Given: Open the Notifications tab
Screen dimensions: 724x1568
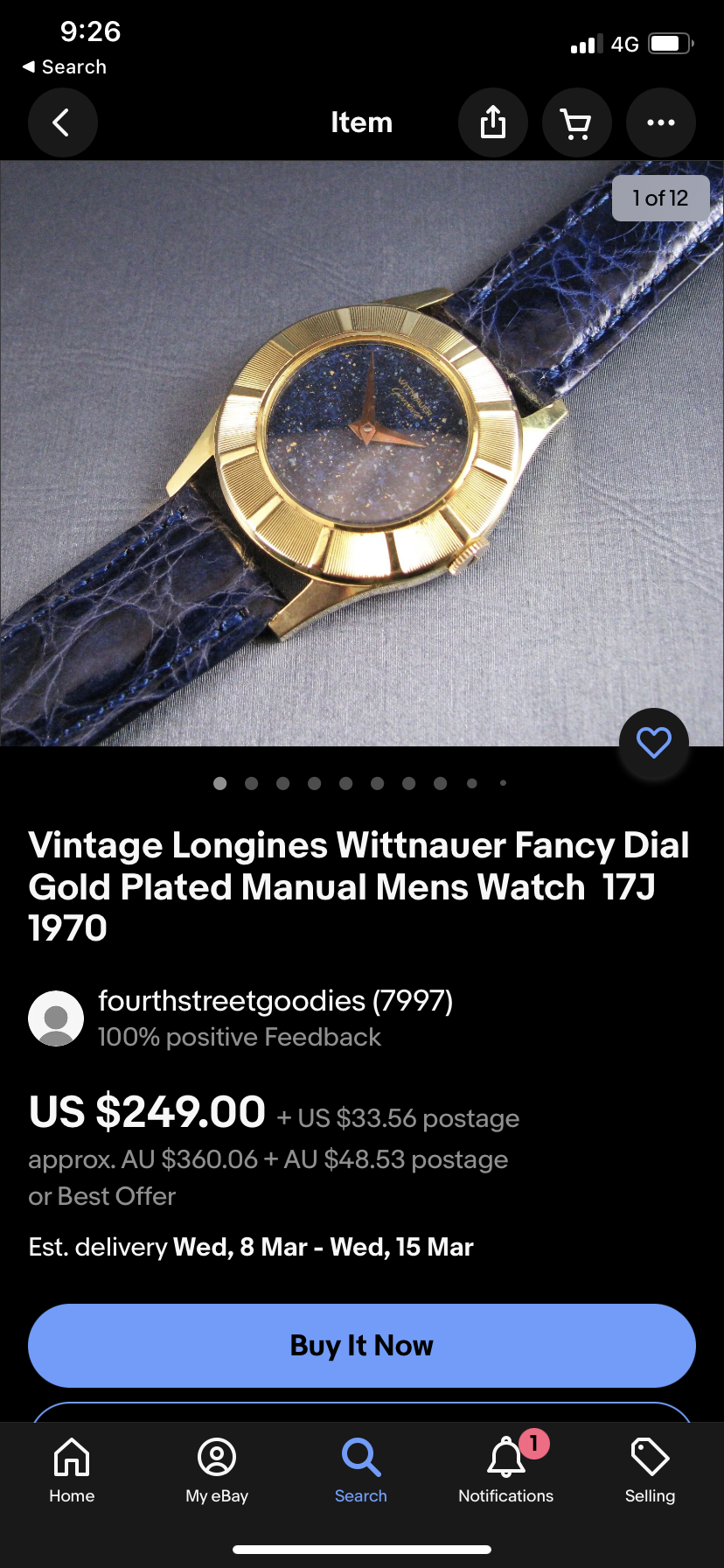Looking at the screenshot, I should tap(505, 1471).
